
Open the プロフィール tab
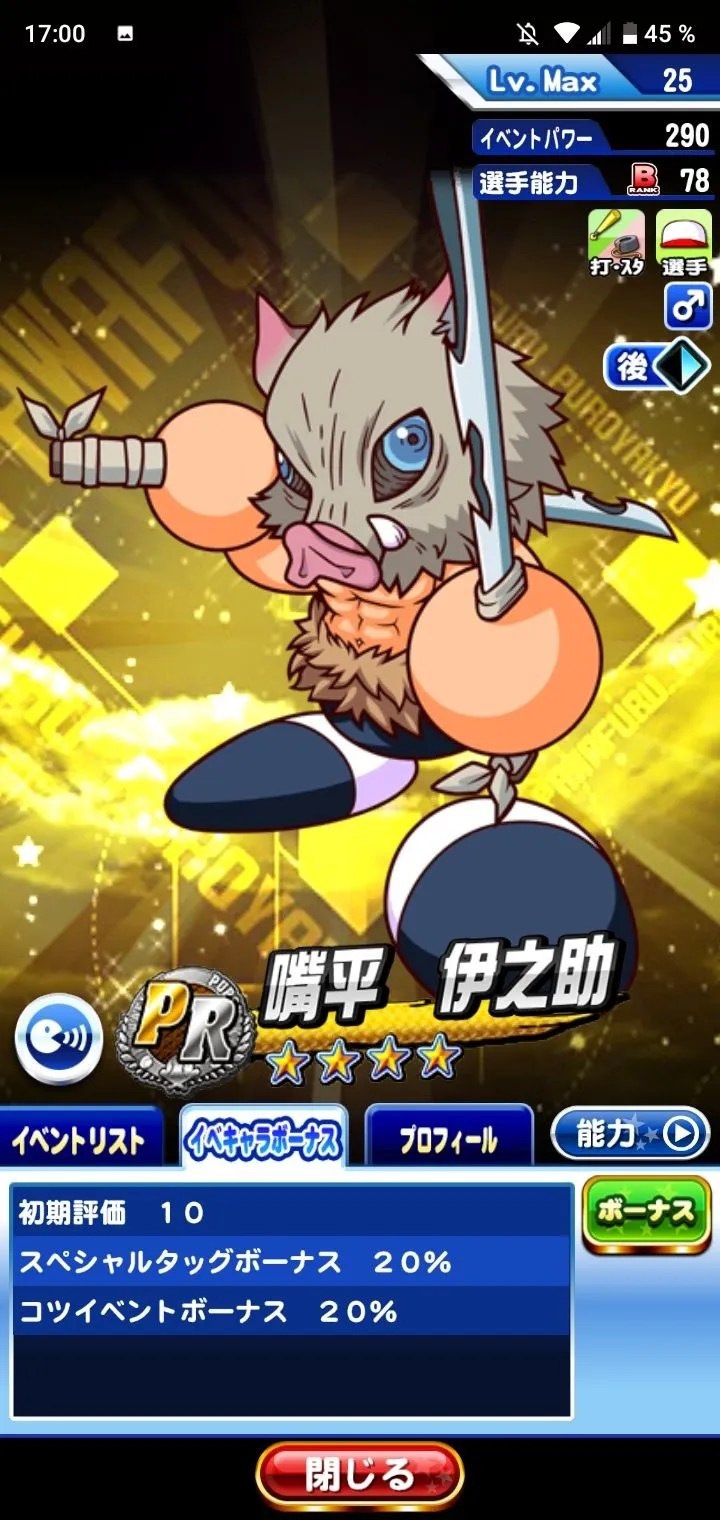tap(449, 1140)
